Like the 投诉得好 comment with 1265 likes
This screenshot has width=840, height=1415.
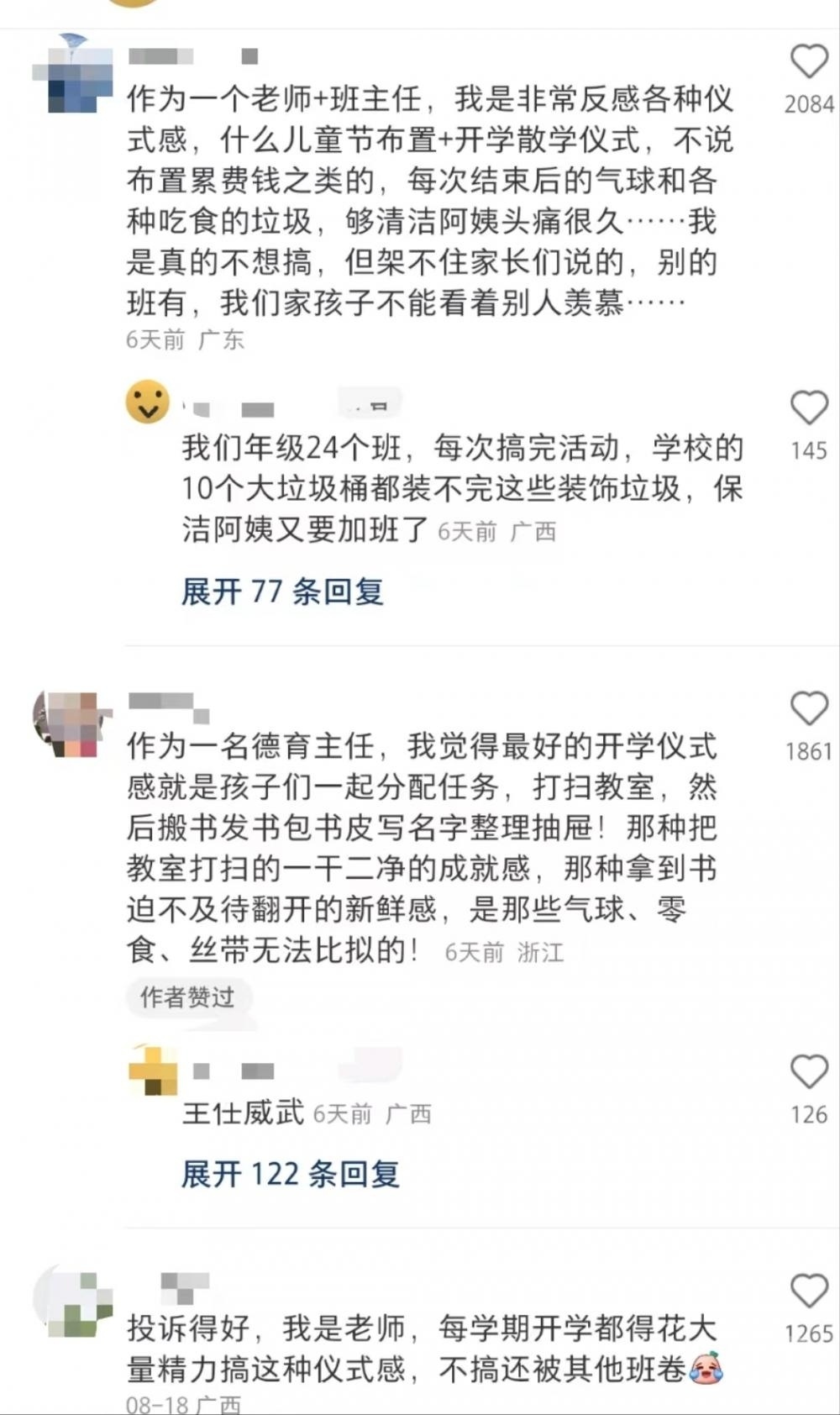click(809, 1291)
